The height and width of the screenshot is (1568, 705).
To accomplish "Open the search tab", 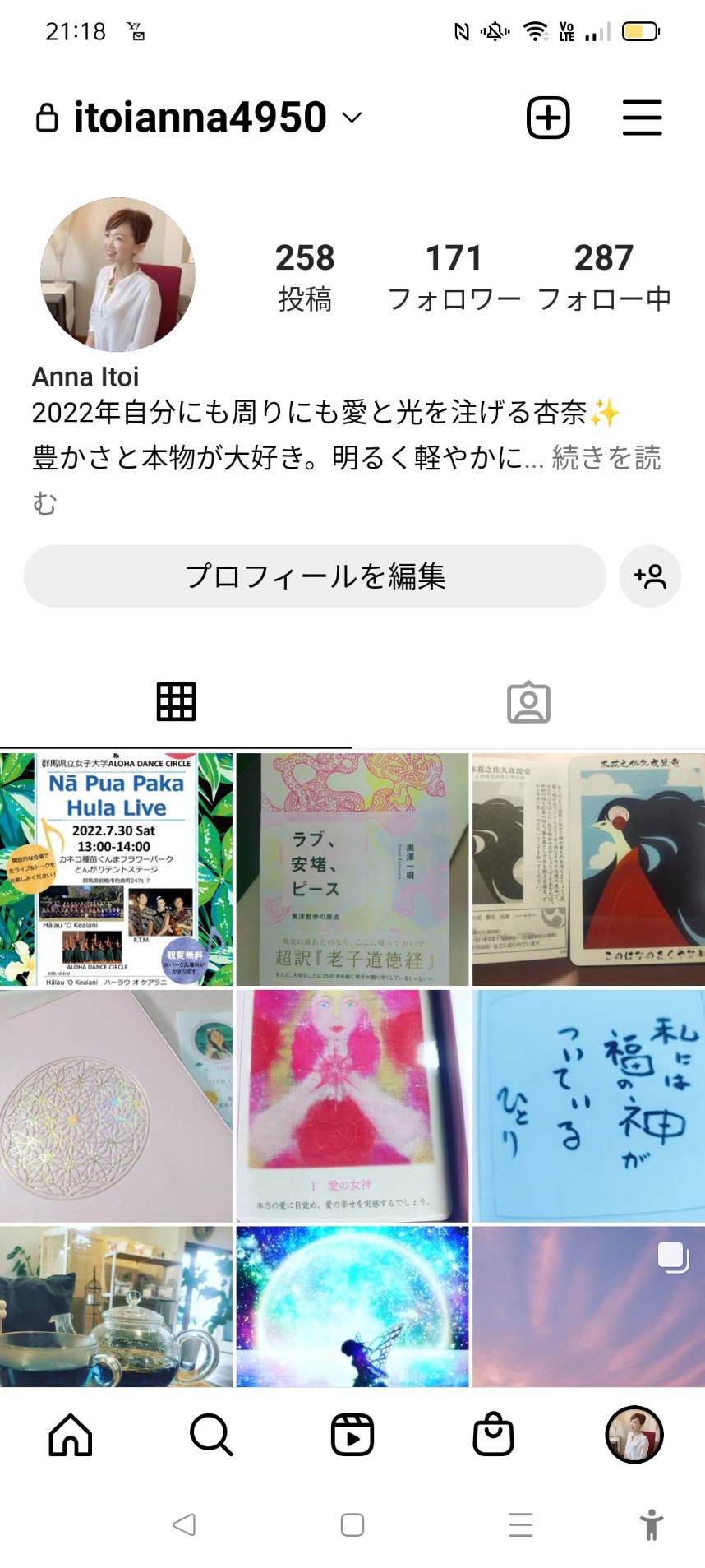I will (211, 1435).
